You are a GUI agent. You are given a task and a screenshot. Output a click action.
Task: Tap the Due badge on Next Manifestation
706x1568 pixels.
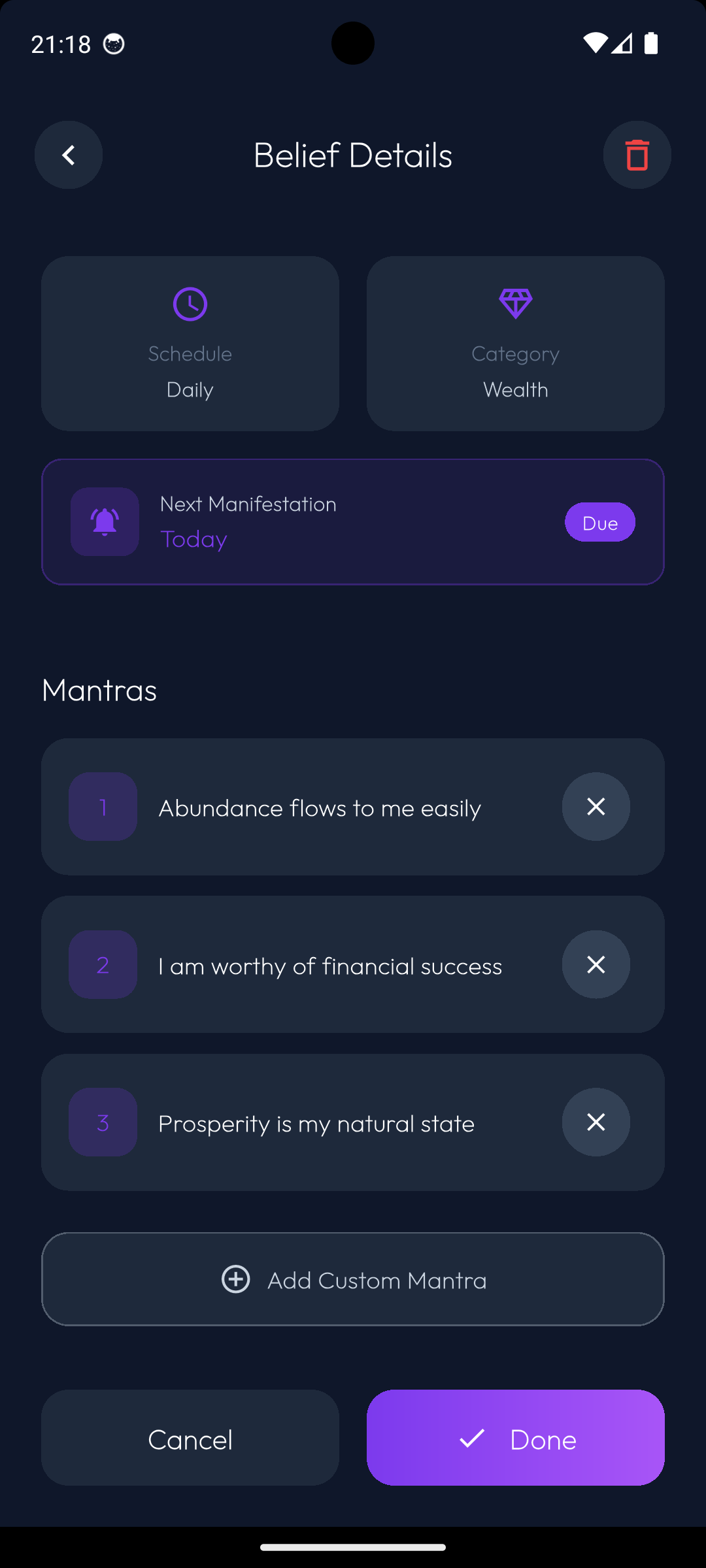tap(599, 521)
